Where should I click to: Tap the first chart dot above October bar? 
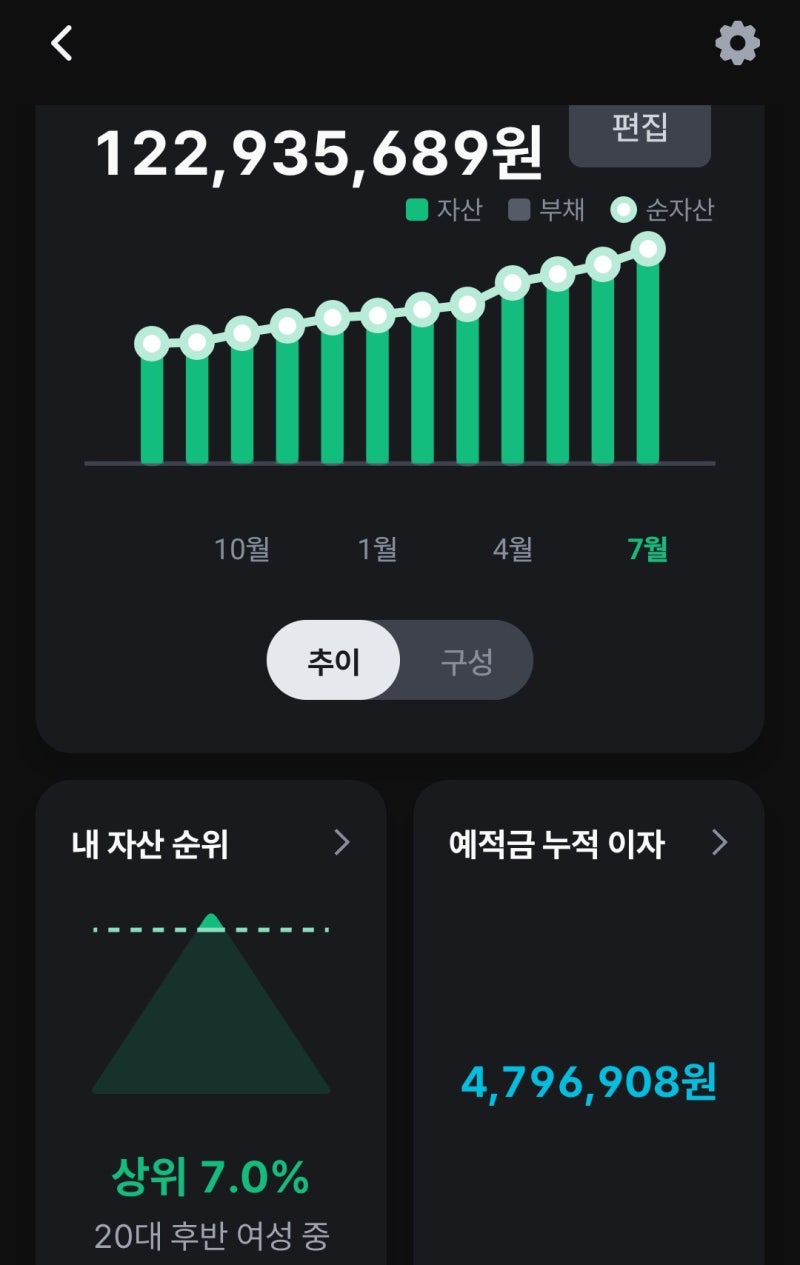click(150, 343)
